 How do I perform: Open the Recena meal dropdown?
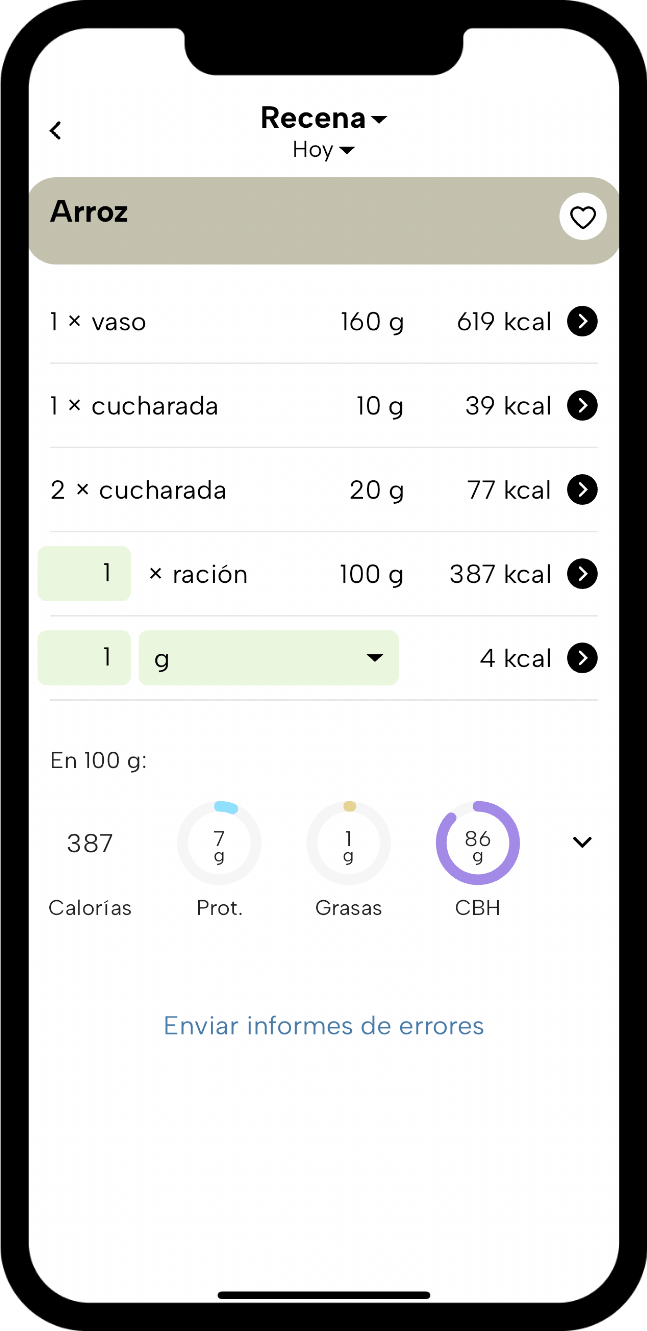tap(323, 118)
